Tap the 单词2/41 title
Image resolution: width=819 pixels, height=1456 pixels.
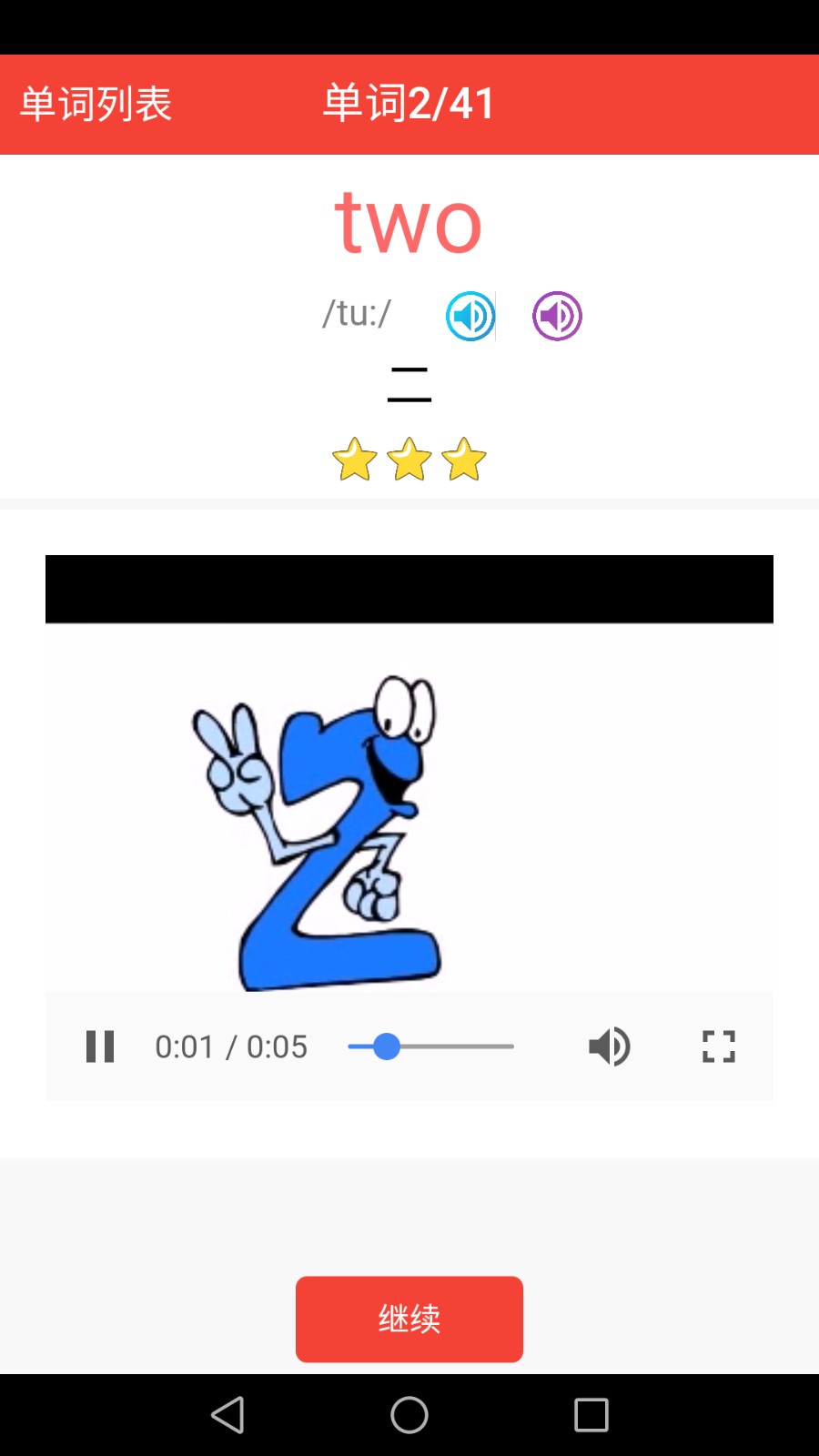[407, 103]
